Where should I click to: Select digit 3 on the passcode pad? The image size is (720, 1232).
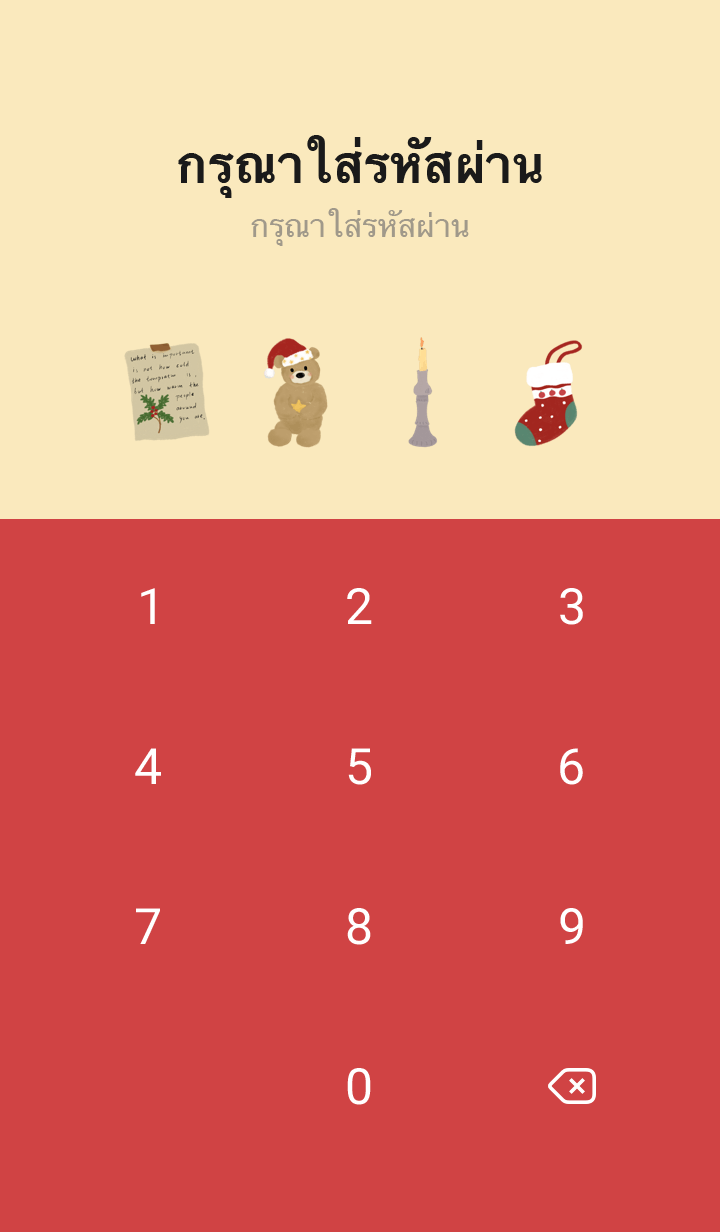pyautogui.click(x=571, y=607)
